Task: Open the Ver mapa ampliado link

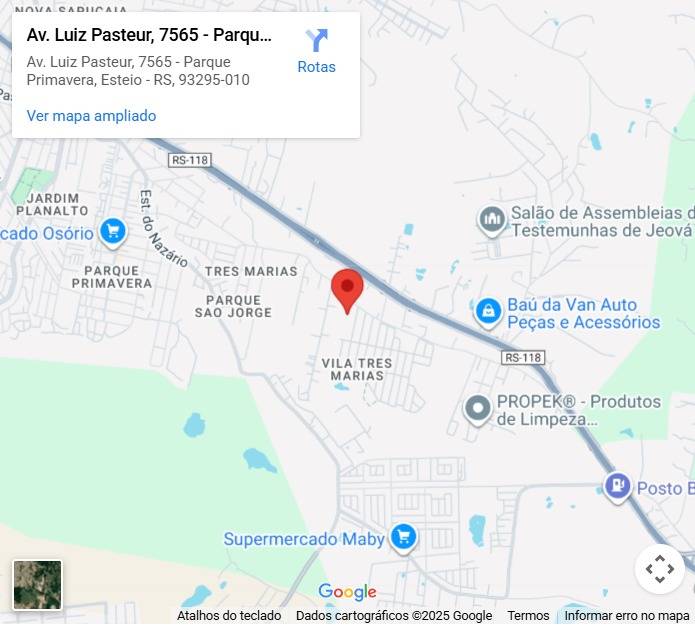Action: (91, 116)
